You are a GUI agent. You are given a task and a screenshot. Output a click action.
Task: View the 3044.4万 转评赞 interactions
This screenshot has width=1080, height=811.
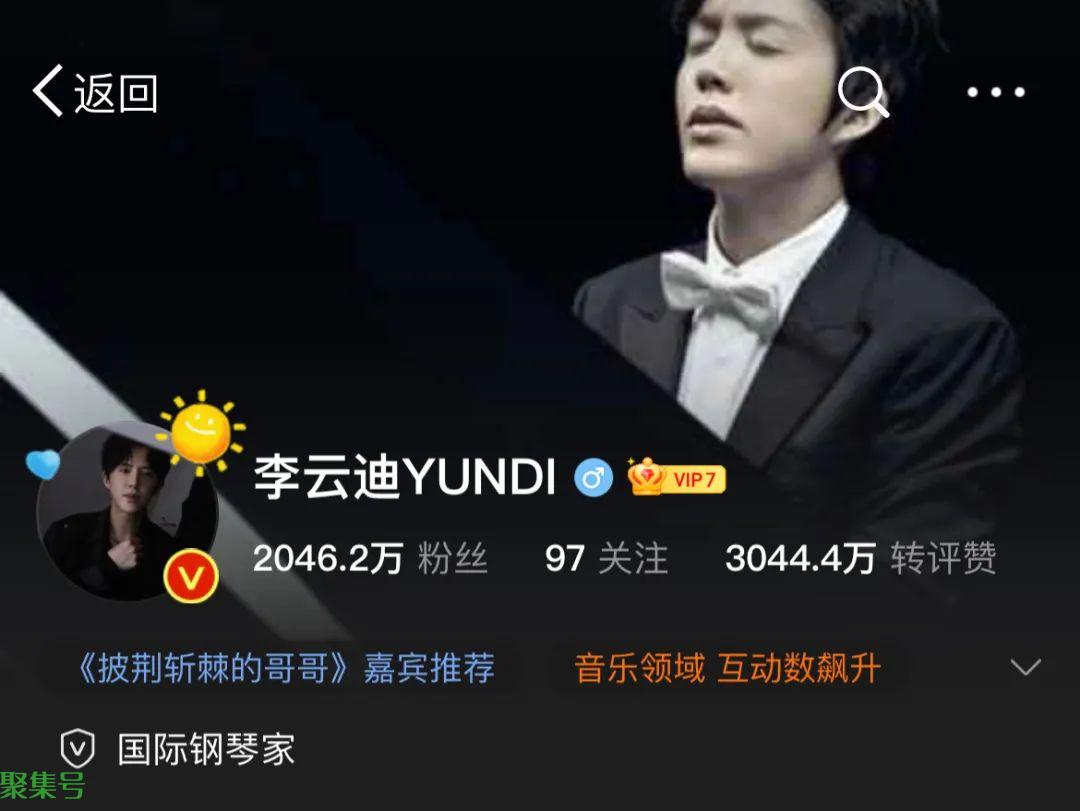pyautogui.click(x=860, y=558)
